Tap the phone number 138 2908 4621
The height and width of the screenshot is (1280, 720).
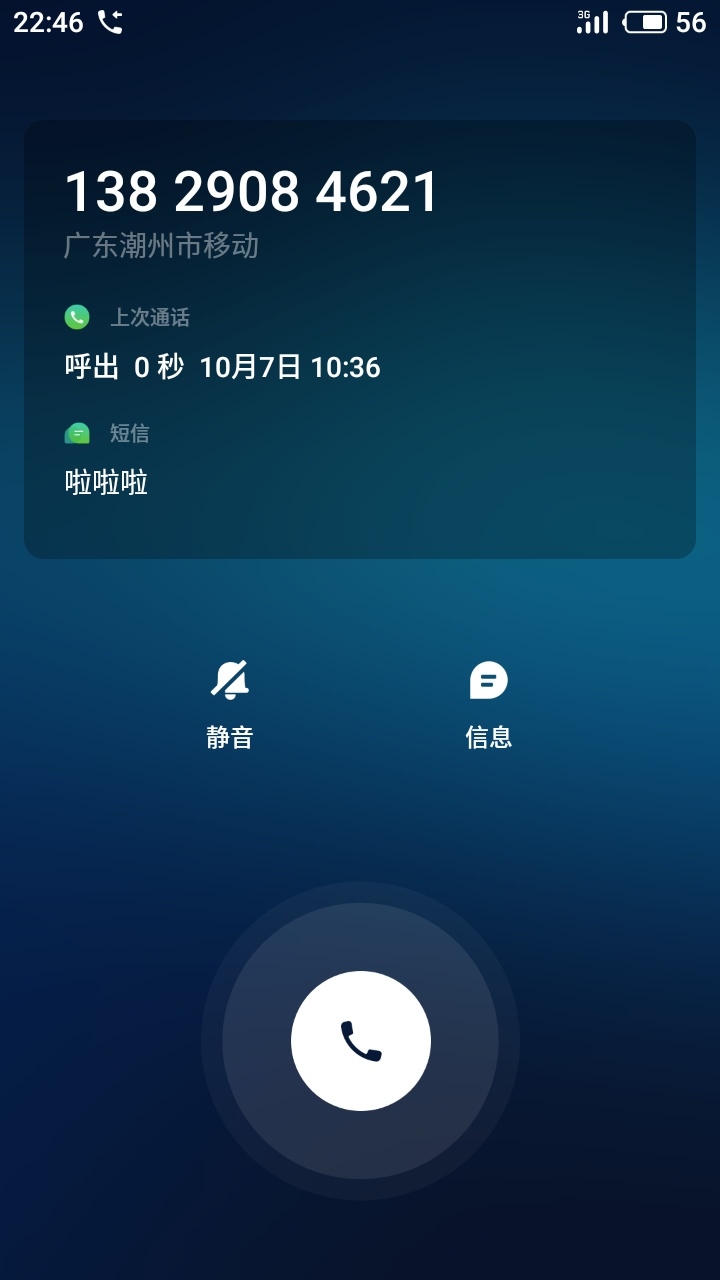(251, 193)
